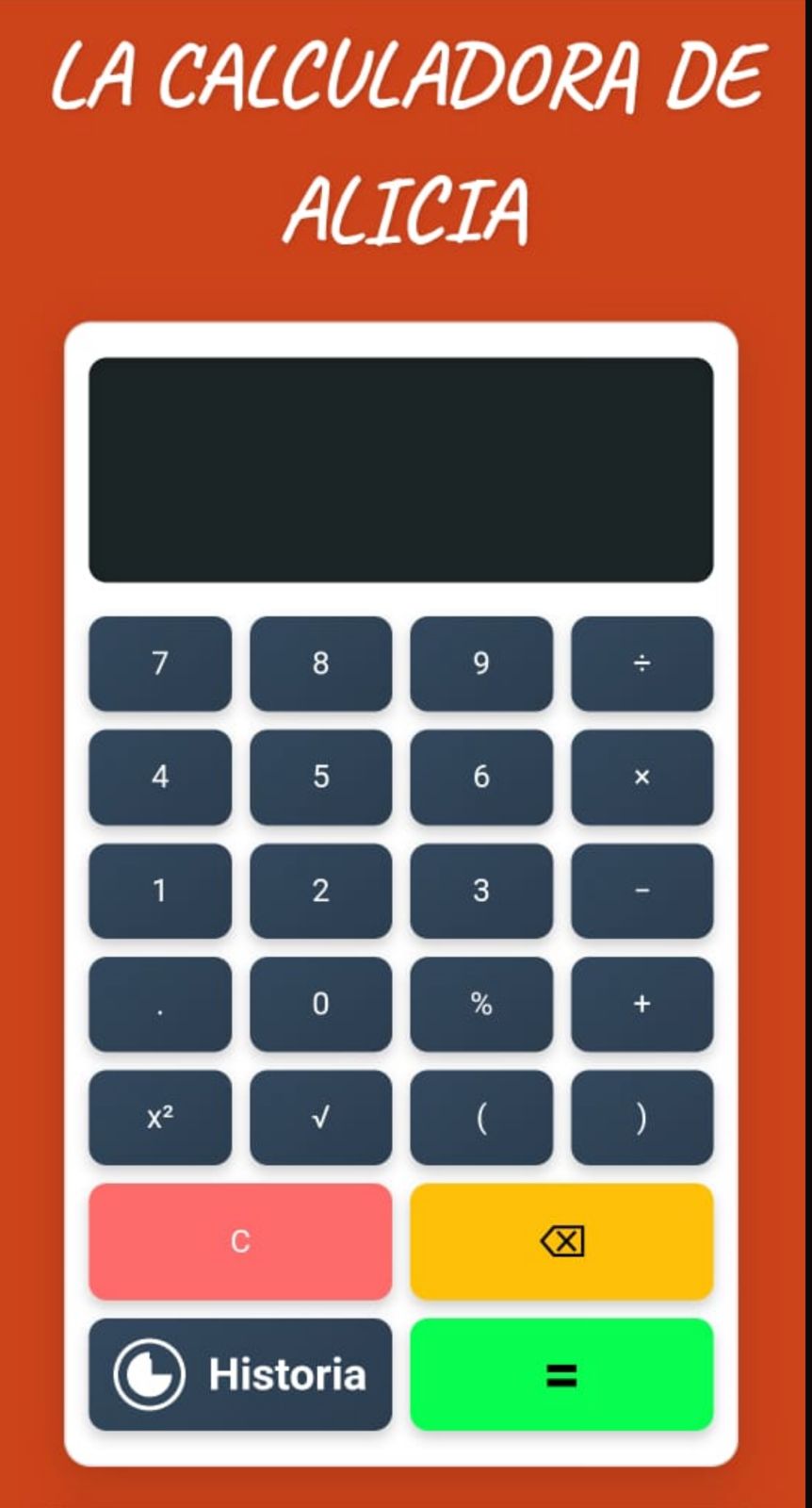Tap the digit 1 key
Image resolution: width=812 pixels, height=1508 pixels.
click(160, 891)
